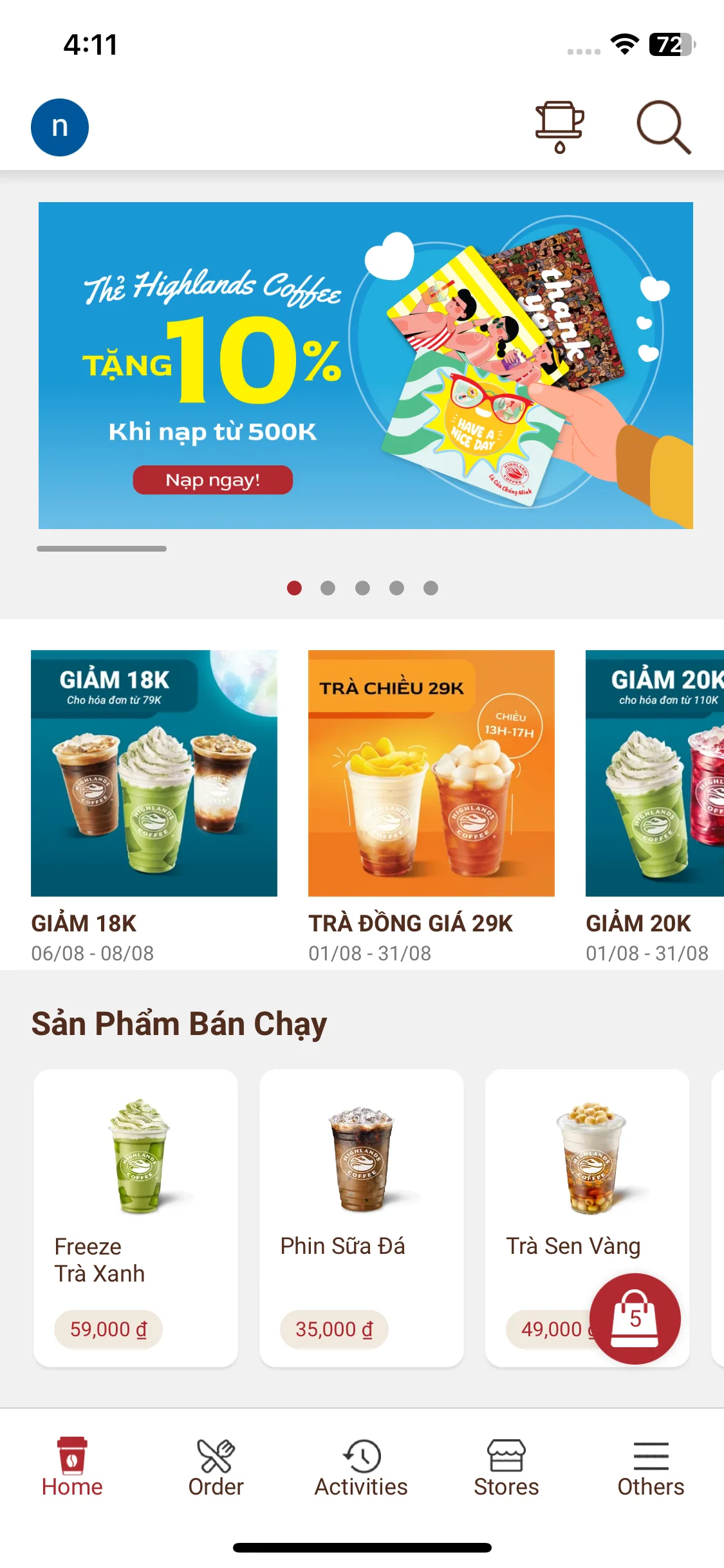Tap the Home tab
This screenshot has height=1568, width=724.
coord(72,1468)
